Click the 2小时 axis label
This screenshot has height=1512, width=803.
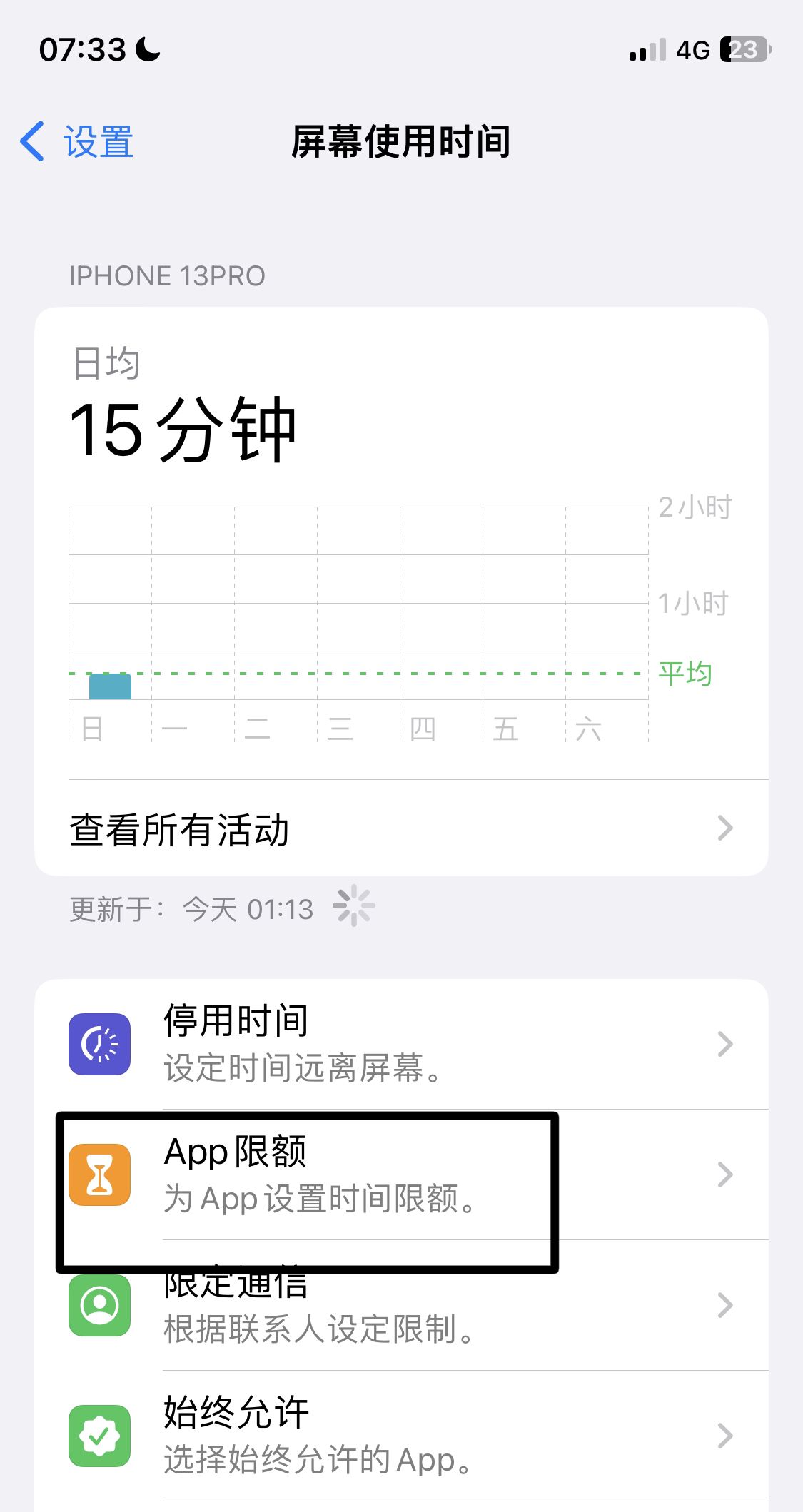[694, 507]
